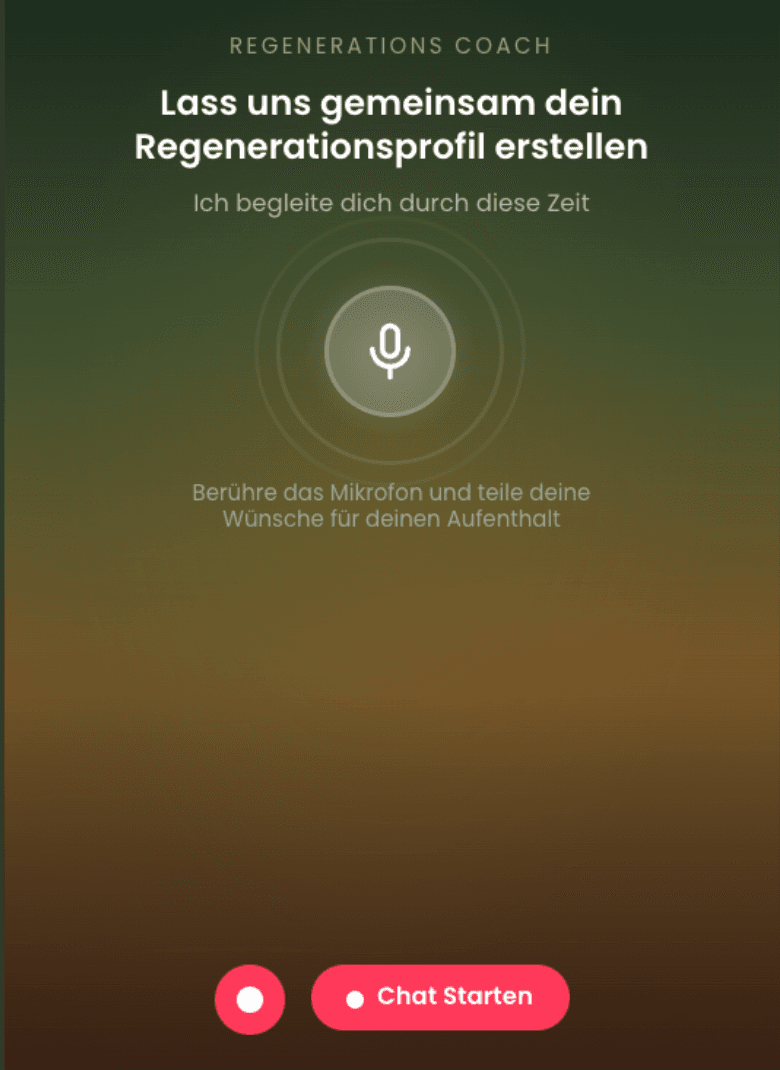Image resolution: width=780 pixels, height=1070 pixels.
Task: Toggle voice recording with the red button
Action: coord(250,998)
